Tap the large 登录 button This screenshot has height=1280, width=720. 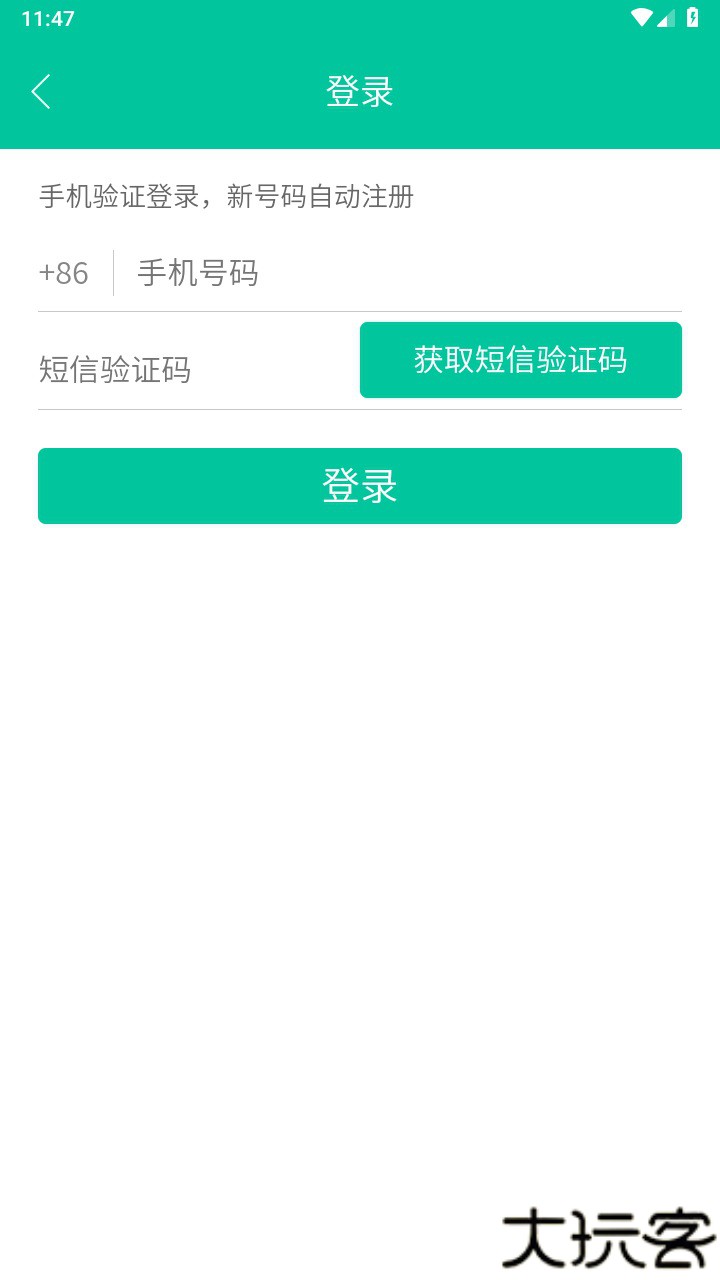tap(359, 486)
